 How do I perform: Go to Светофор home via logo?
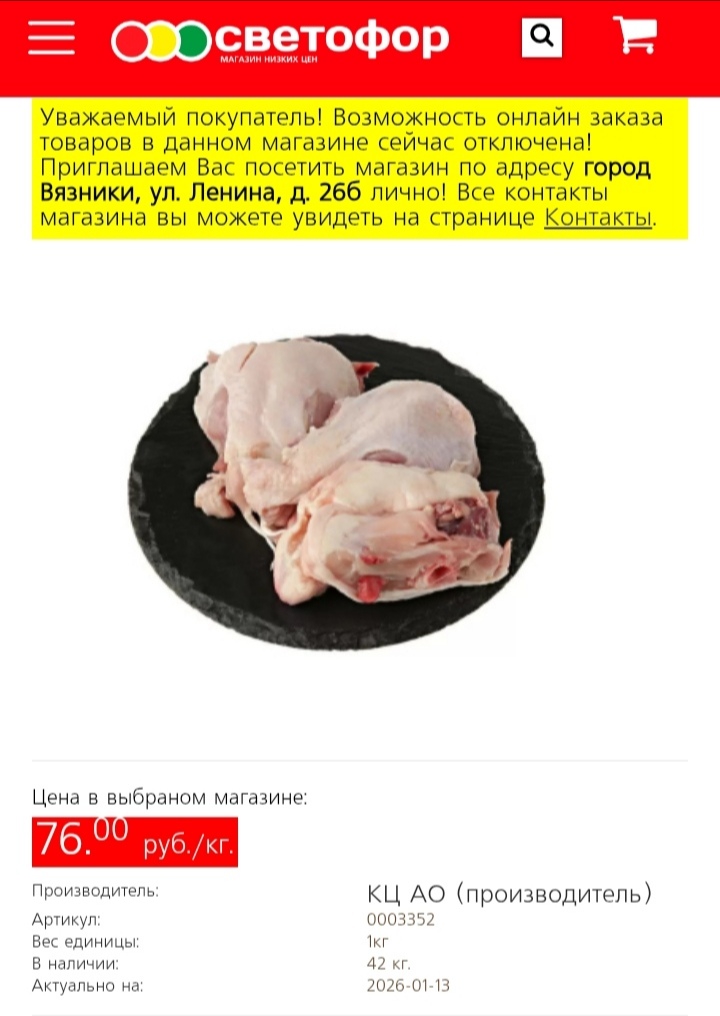(x=280, y=40)
